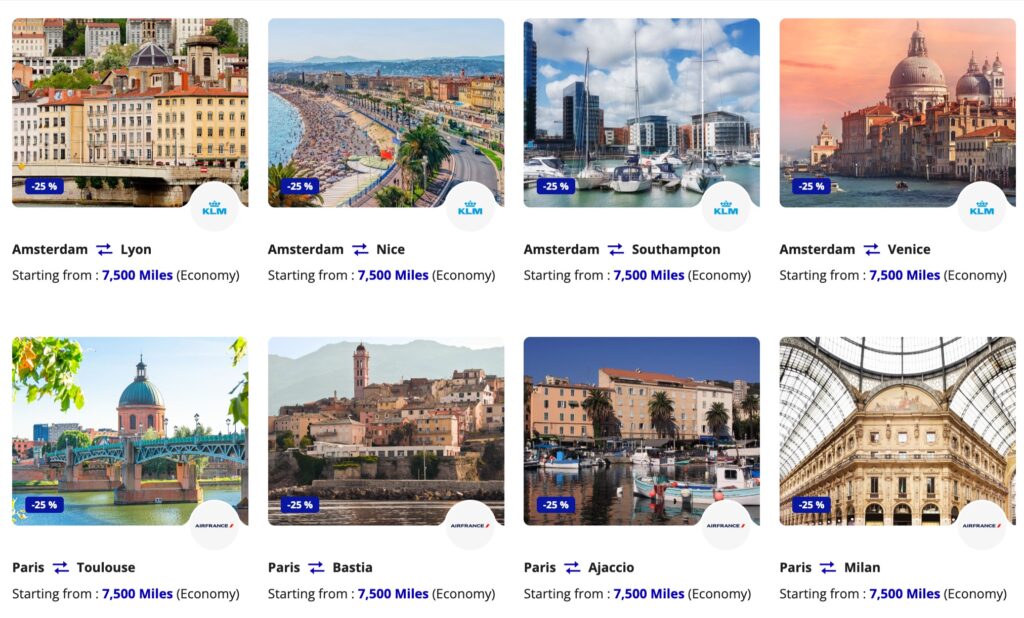Select the Amsterdam to Nice flight deal
This screenshot has height=618, width=1024.
(386, 112)
